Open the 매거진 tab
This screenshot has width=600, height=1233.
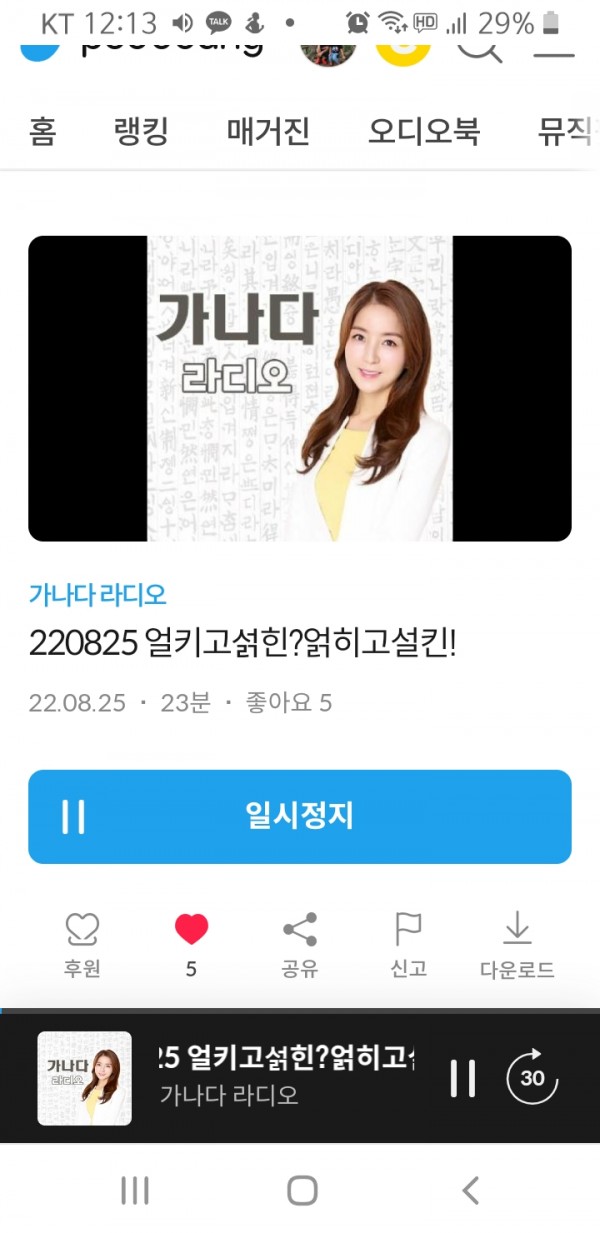click(268, 131)
